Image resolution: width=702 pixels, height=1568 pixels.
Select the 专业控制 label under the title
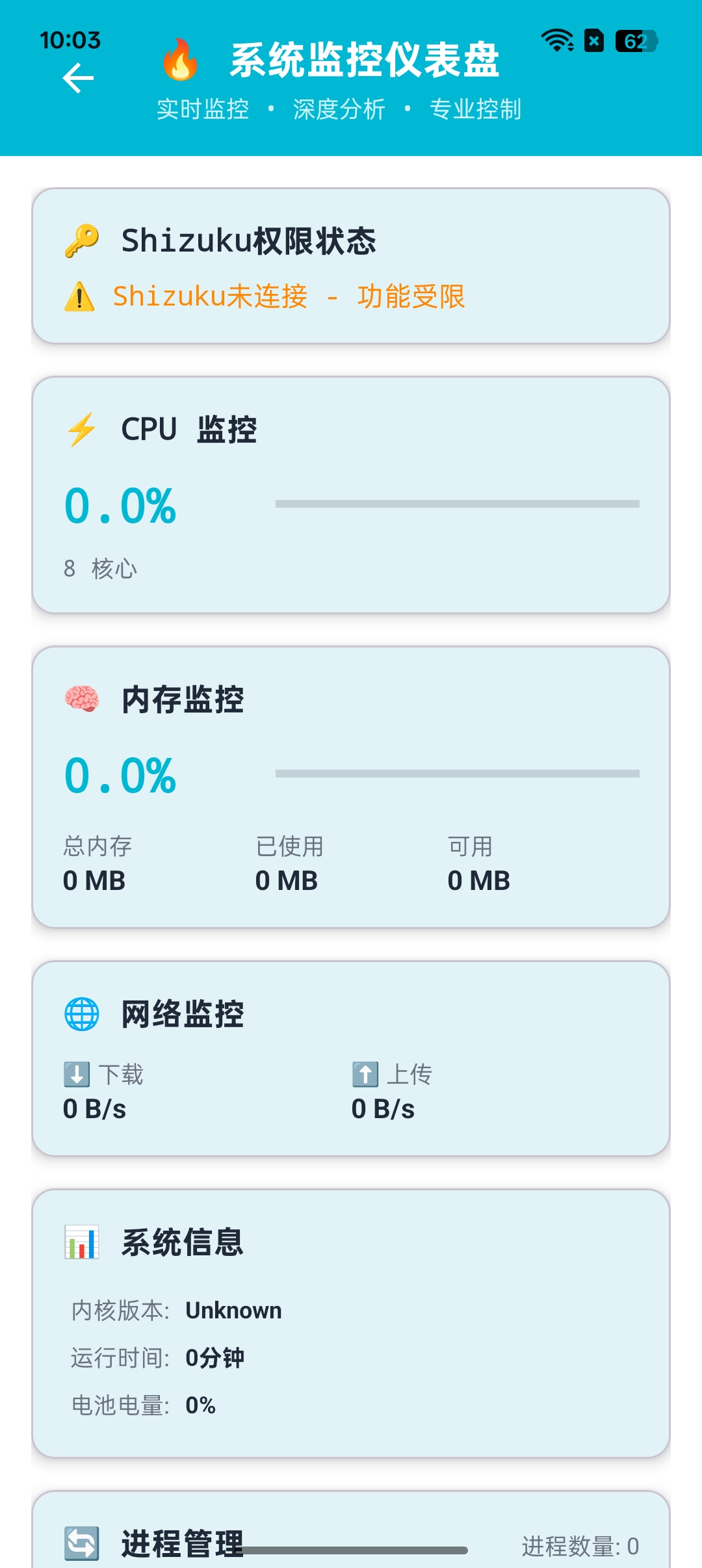pos(475,109)
